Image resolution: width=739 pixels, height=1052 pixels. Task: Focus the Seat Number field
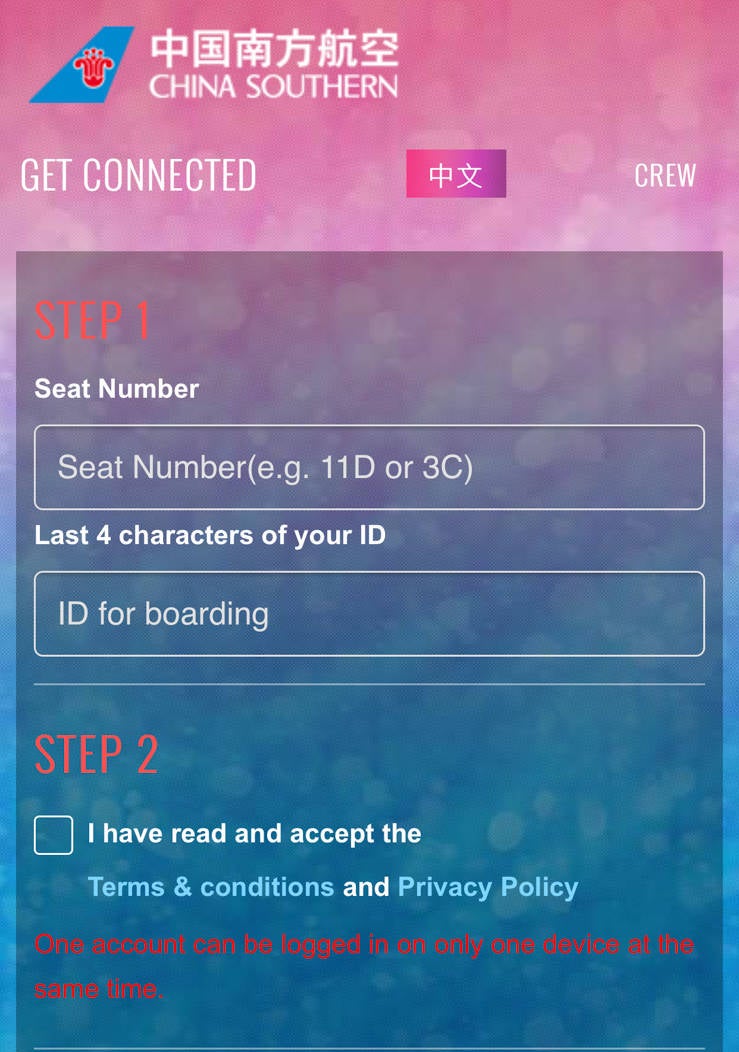[x=369, y=468]
